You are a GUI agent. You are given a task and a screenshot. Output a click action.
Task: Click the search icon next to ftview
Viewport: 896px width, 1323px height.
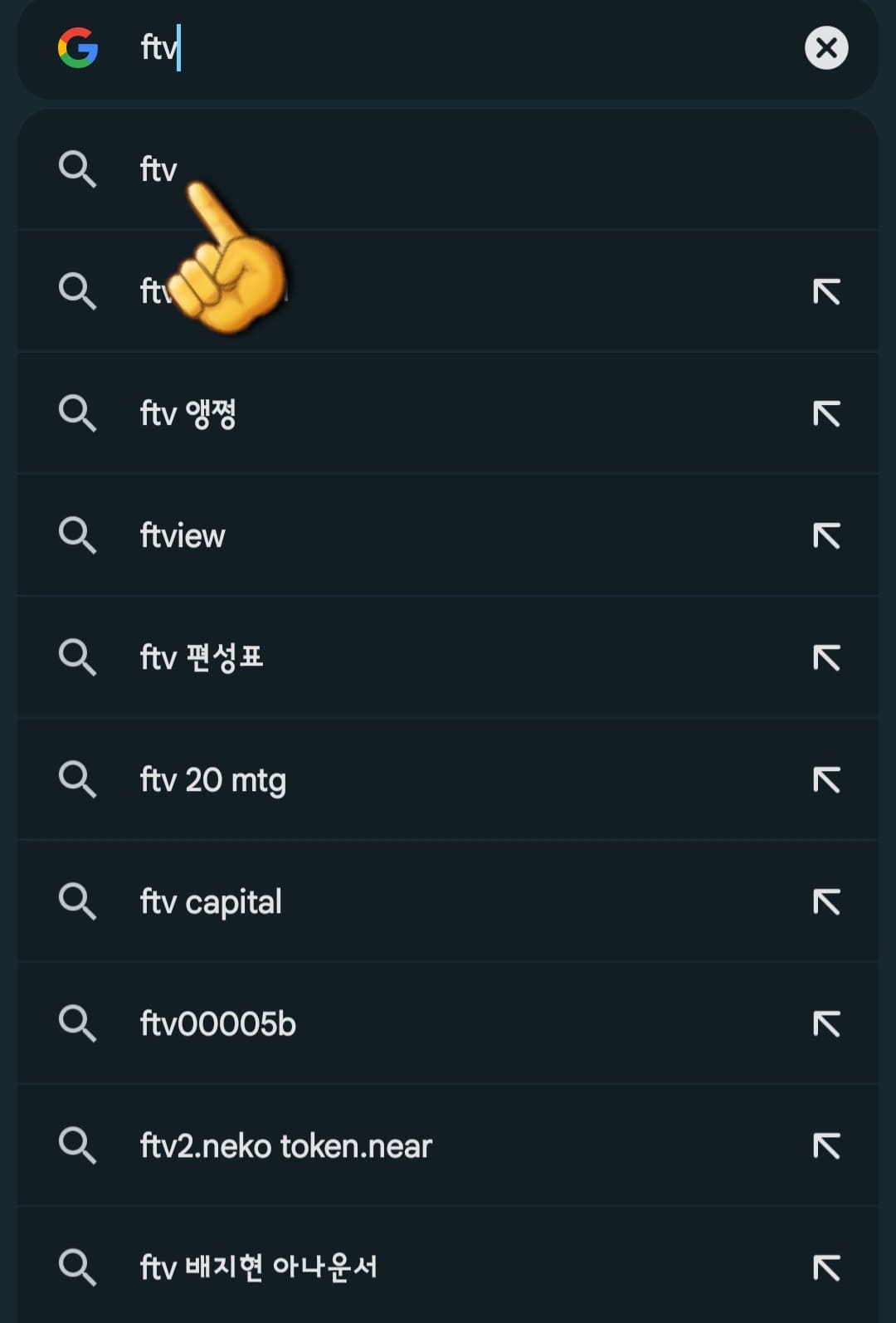[79, 535]
